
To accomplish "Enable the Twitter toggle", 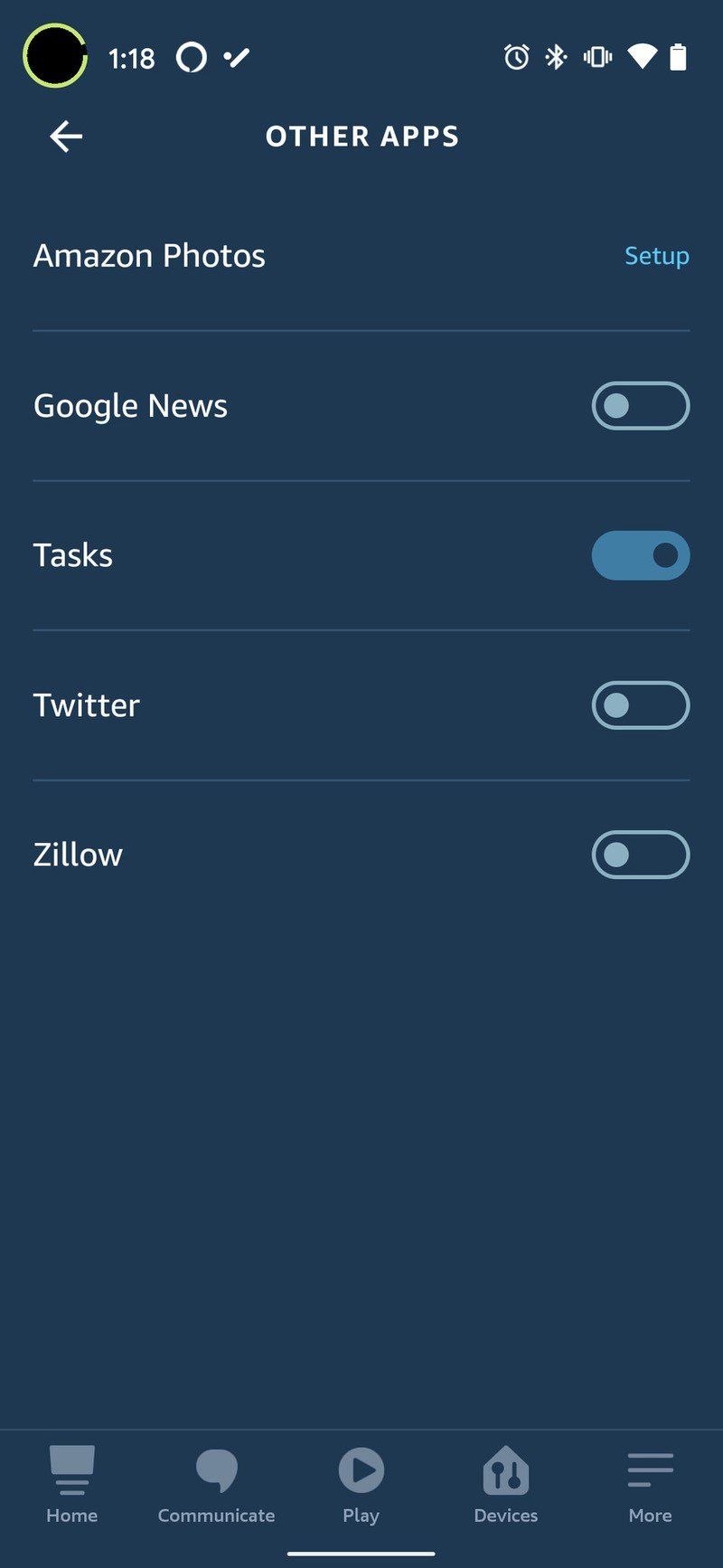I will coord(640,705).
